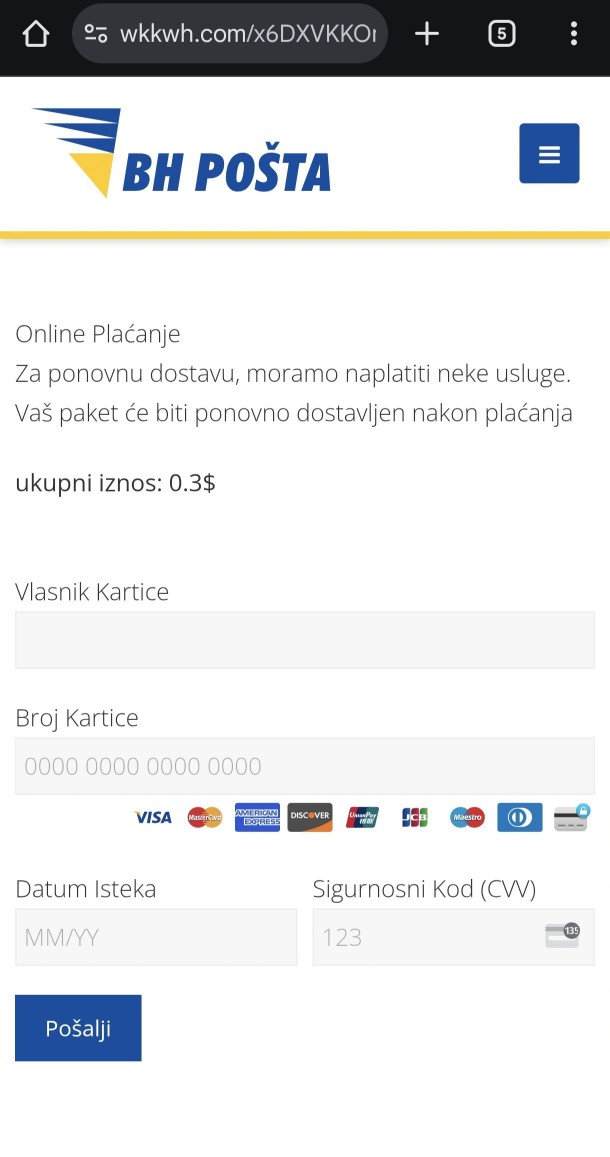Open a new browser tab
The width and height of the screenshot is (610, 1157).
(x=427, y=34)
